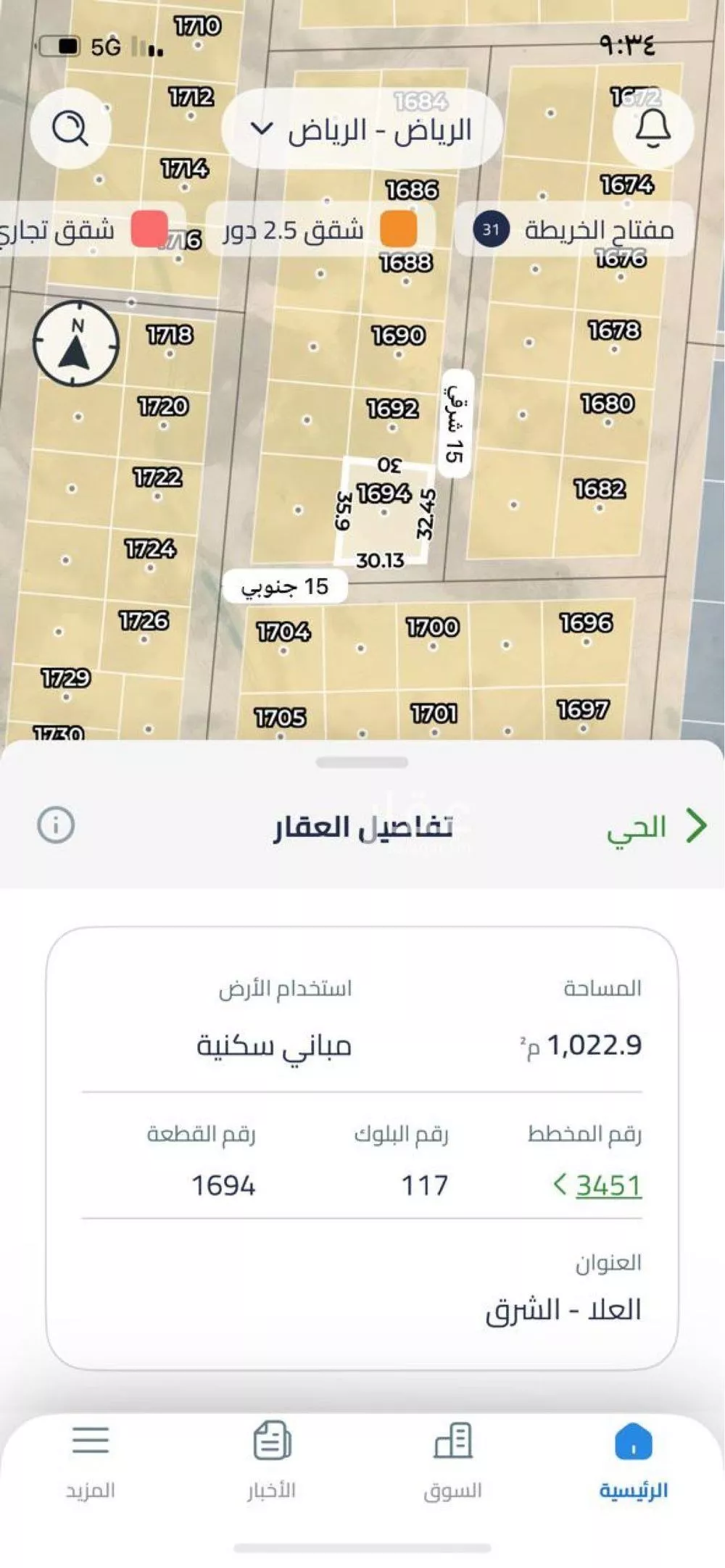Tap the search magnifier icon

[x=70, y=128]
